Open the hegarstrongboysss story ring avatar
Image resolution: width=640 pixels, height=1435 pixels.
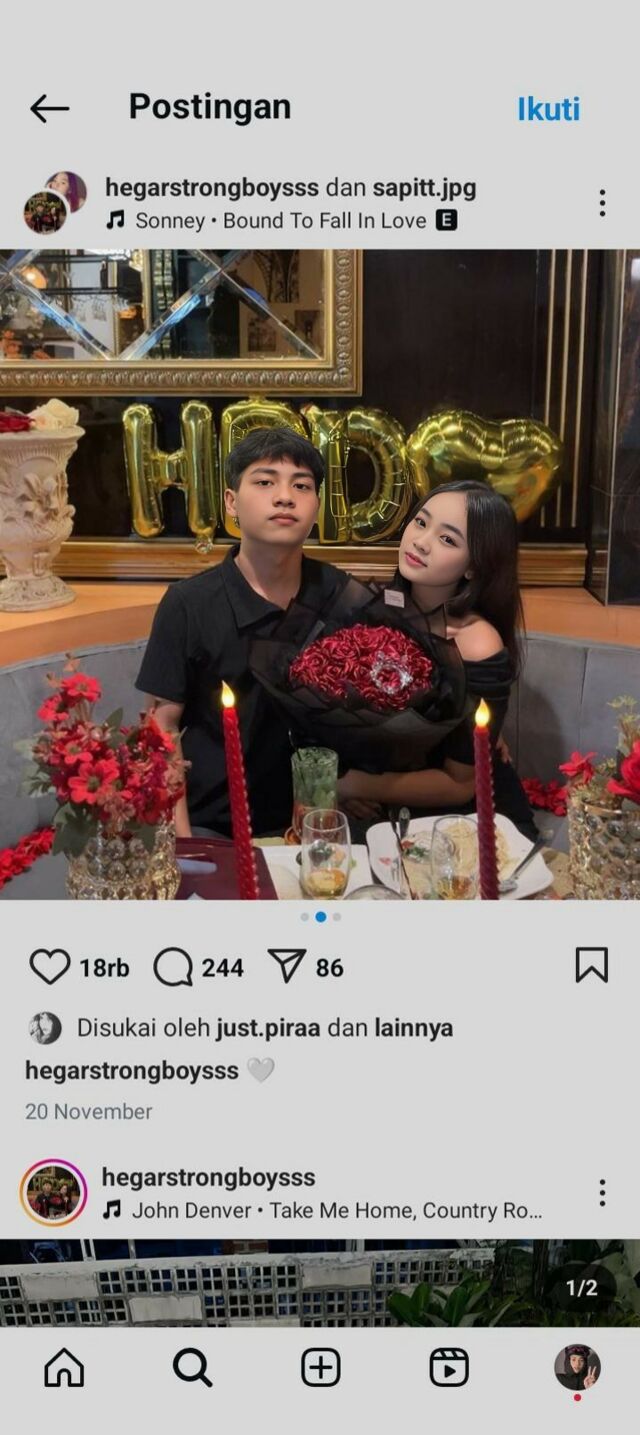coord(54,1193)
